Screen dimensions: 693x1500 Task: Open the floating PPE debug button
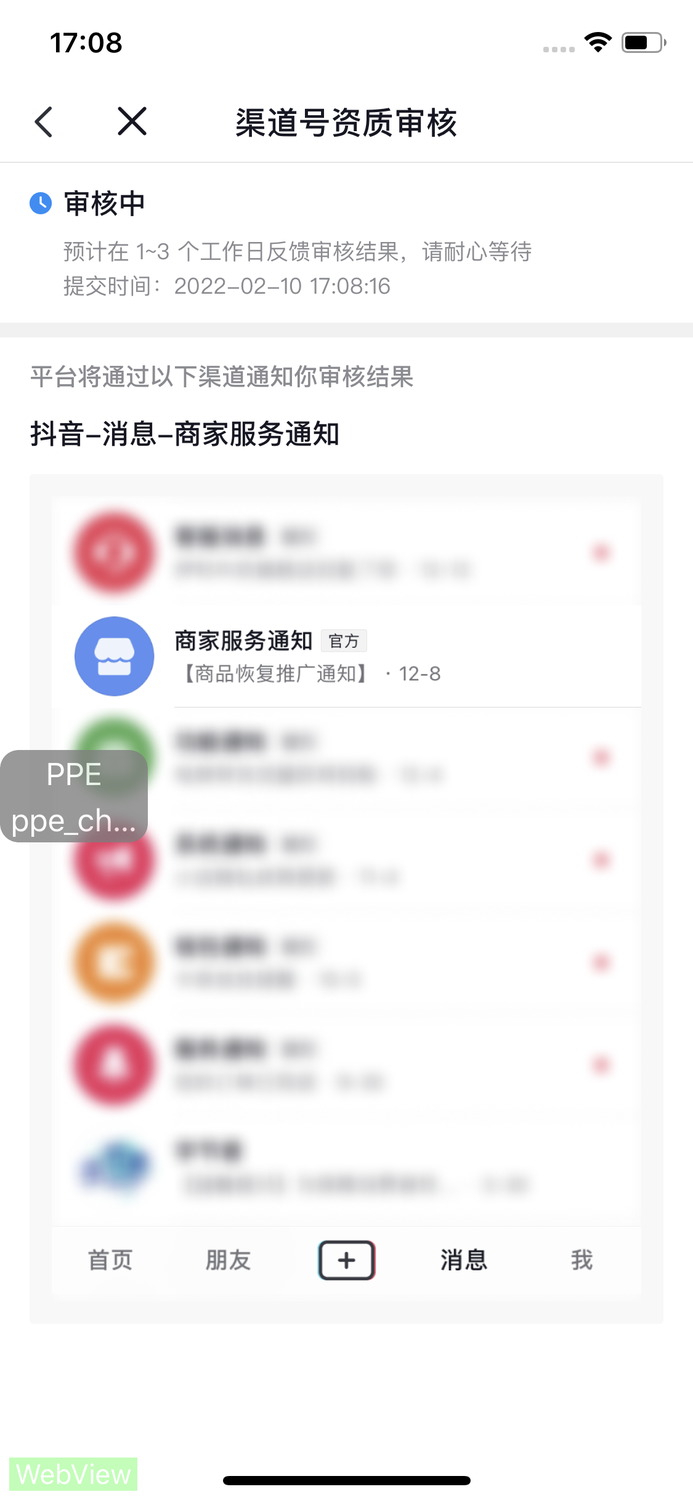click(74, 796)
